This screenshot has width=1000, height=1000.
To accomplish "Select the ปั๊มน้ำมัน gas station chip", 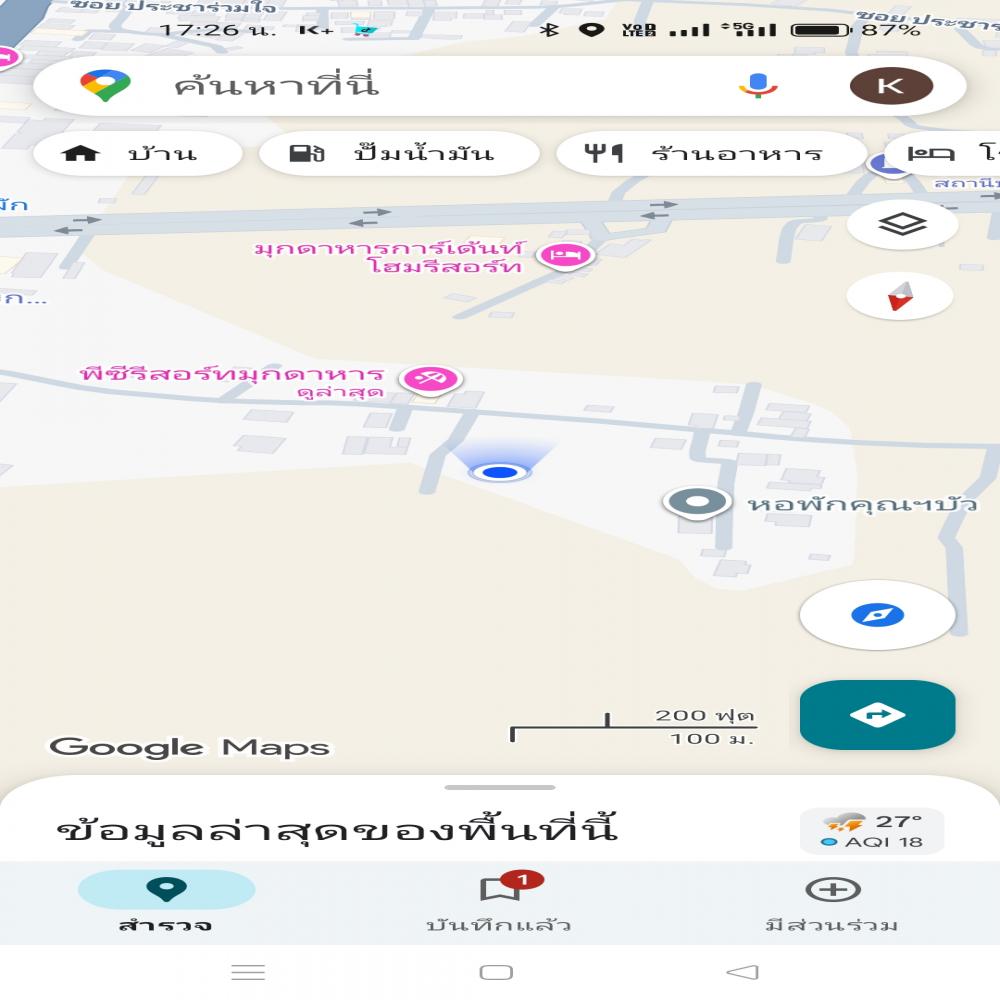I will point(399,154).
